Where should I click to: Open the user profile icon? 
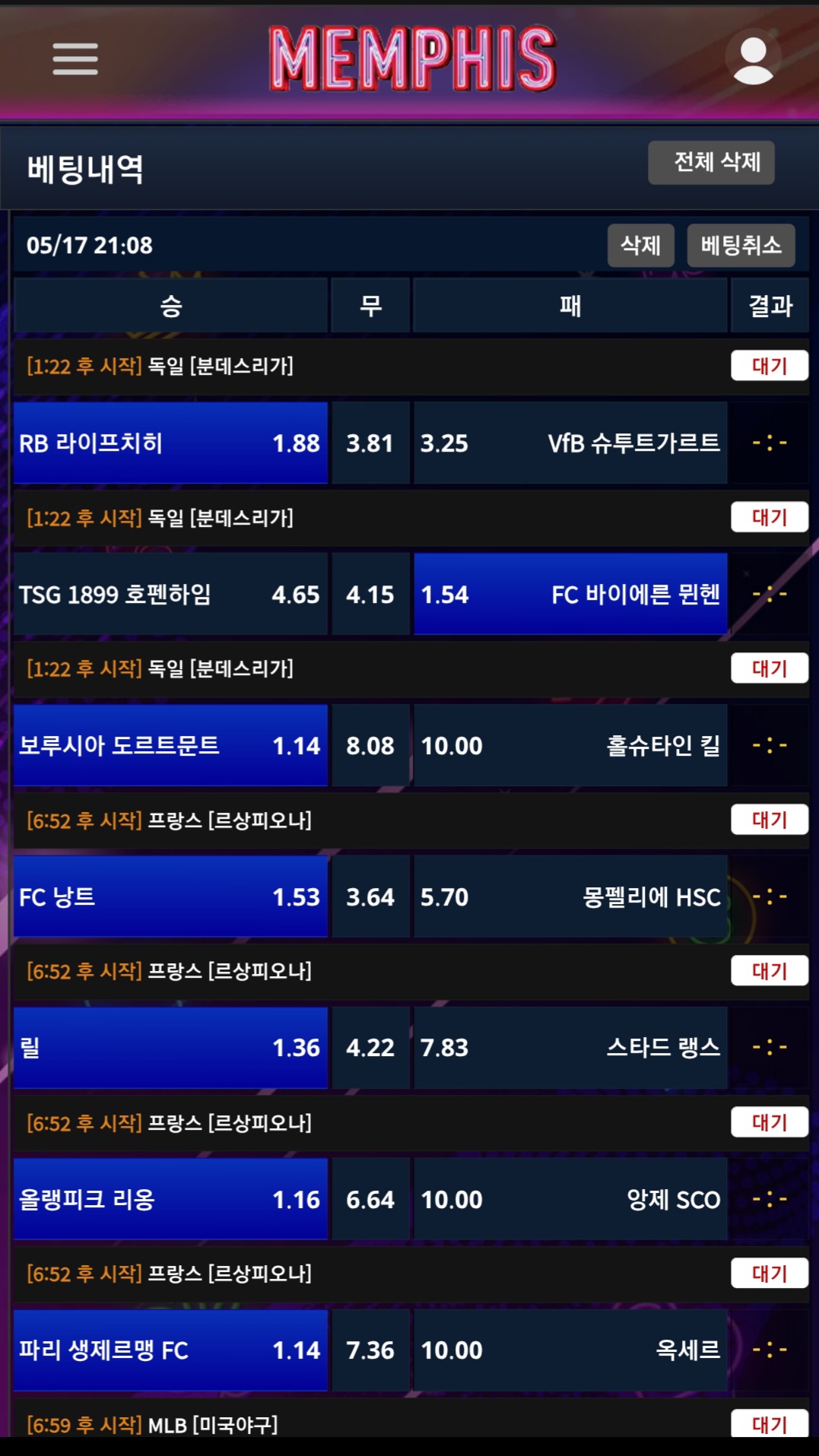752,59
